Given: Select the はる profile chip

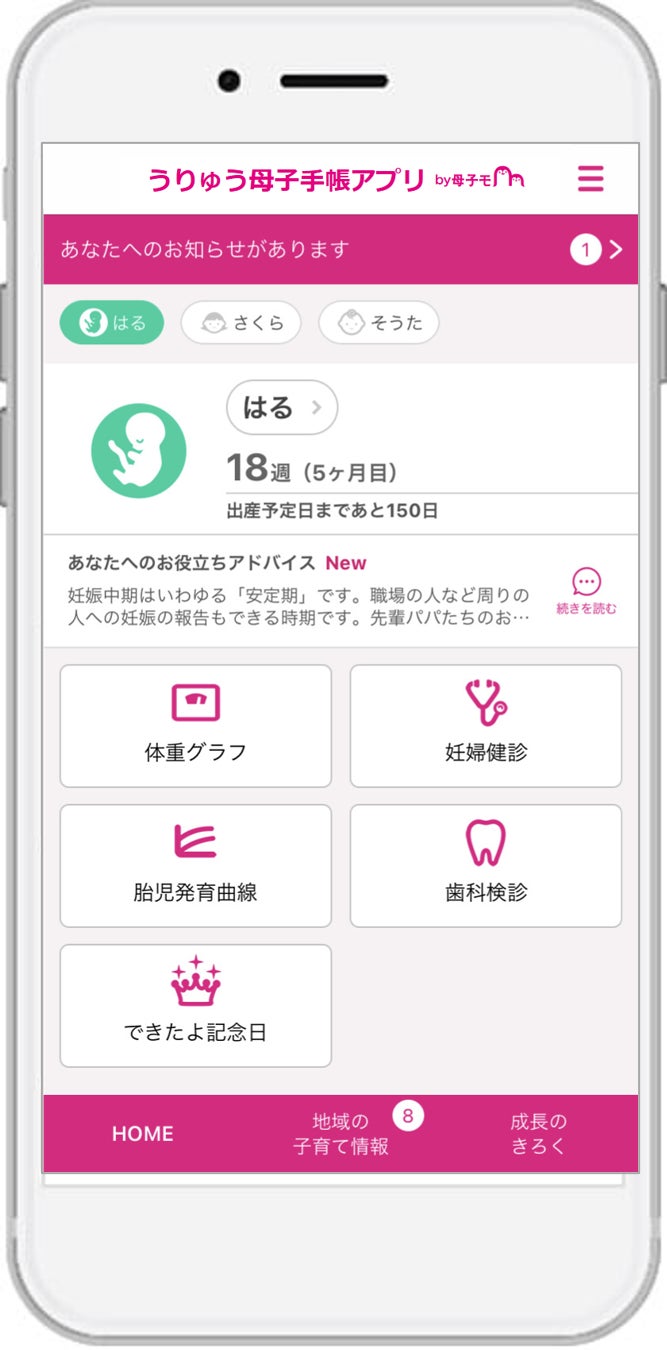Looking at the screenshot, I should coord(111,323).
